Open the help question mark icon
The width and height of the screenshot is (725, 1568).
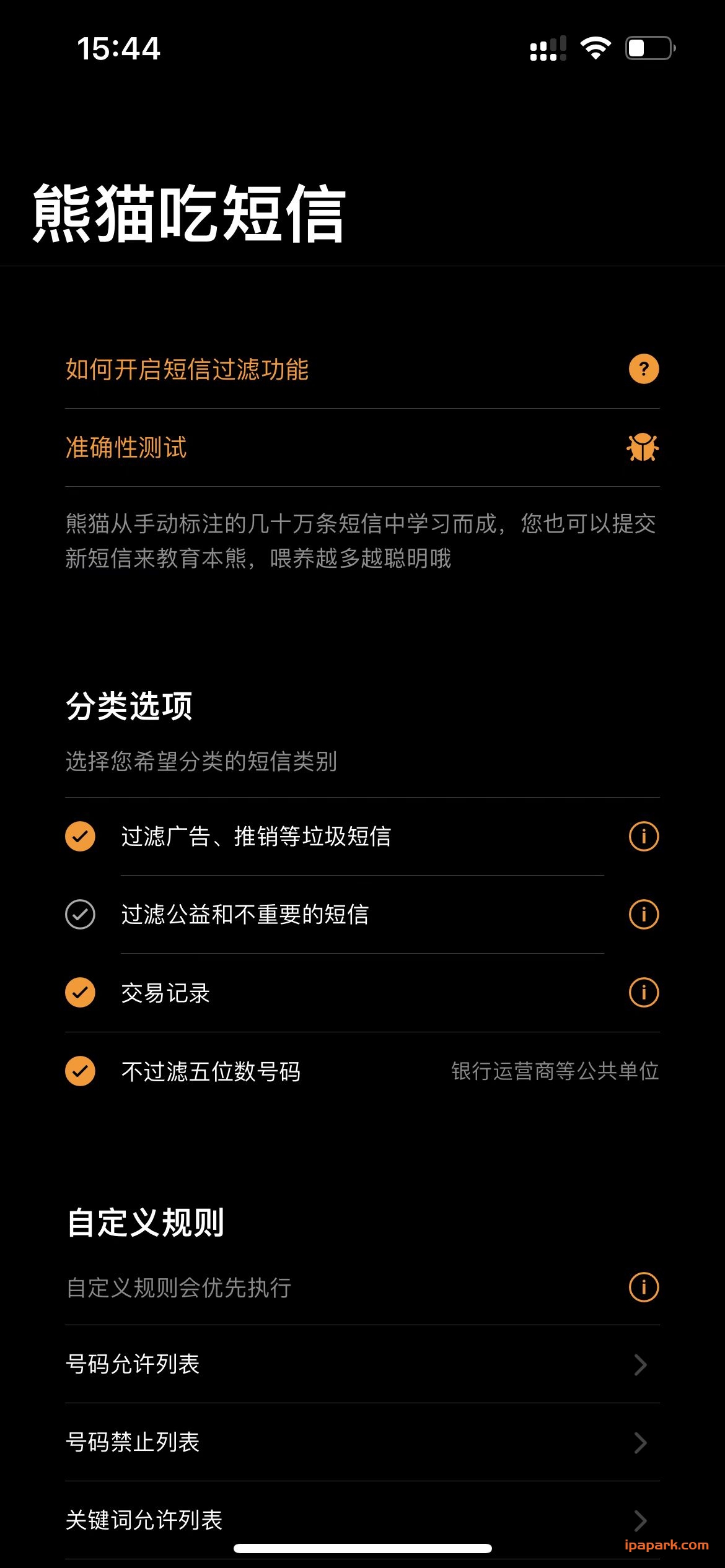(643, 368)
